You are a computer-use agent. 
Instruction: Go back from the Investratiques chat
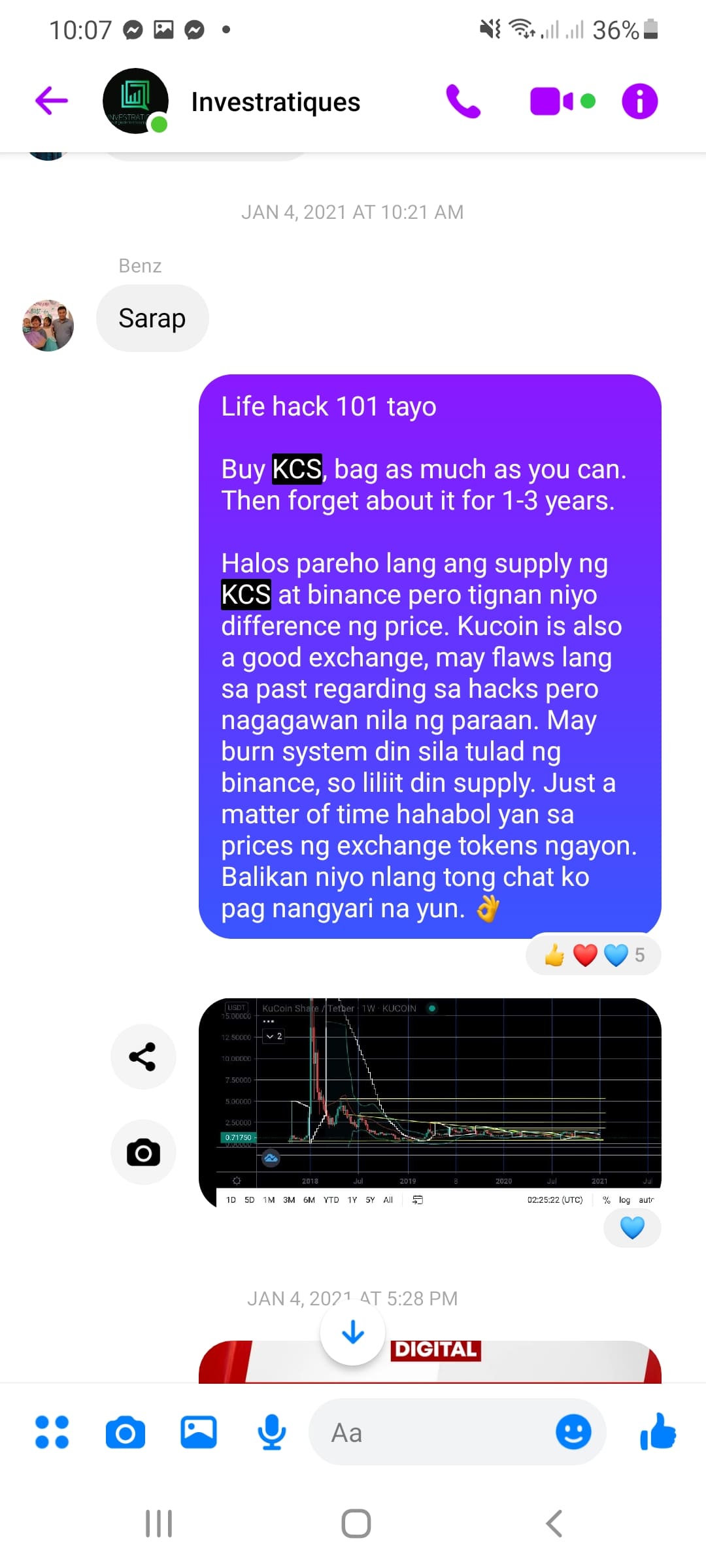click(52, 101)
